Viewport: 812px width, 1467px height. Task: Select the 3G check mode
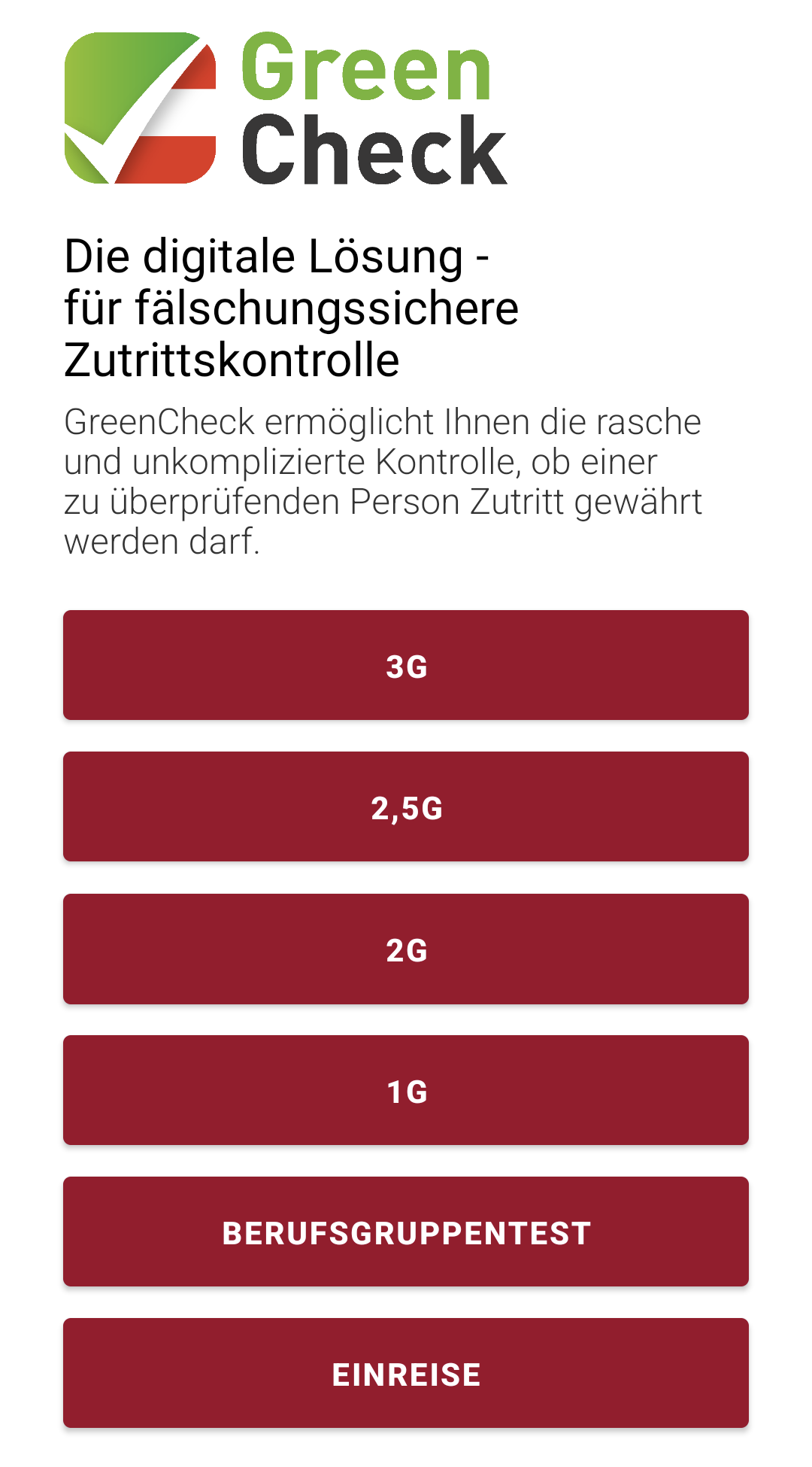[406, 665]
